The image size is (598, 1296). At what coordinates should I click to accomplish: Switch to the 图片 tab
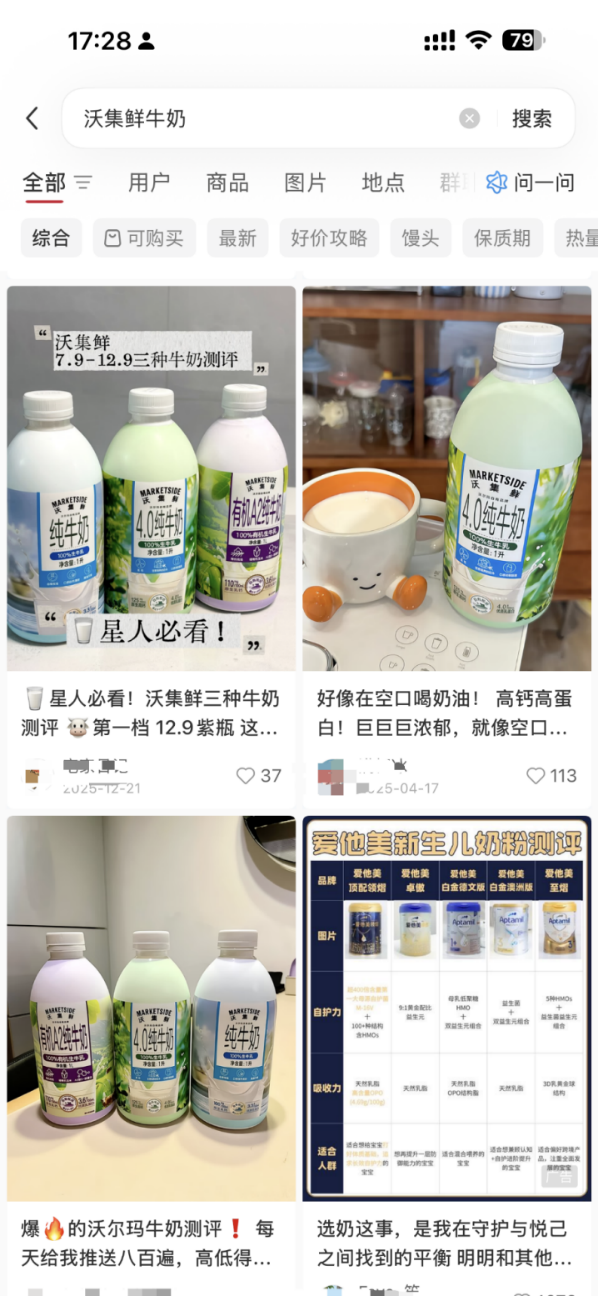[x=305, y=182]
